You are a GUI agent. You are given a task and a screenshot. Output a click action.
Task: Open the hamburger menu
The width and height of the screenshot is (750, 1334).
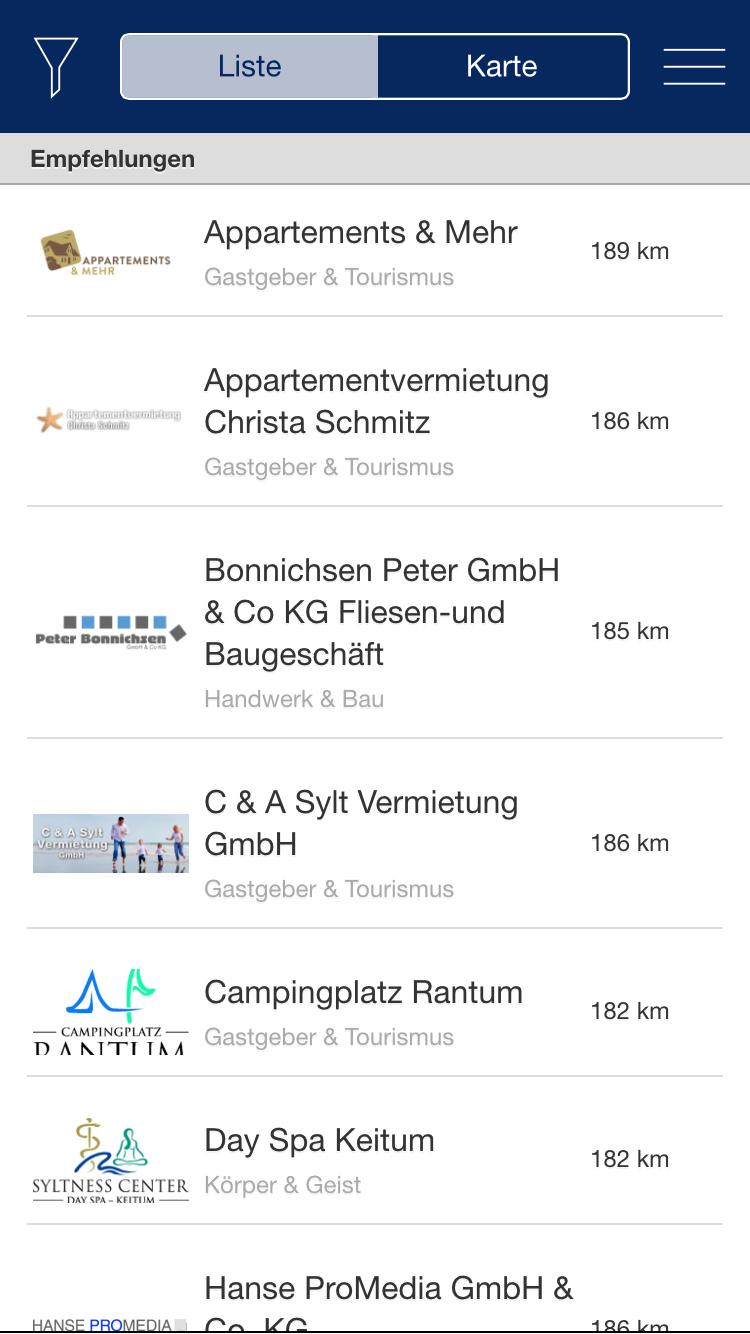(694, 66)
